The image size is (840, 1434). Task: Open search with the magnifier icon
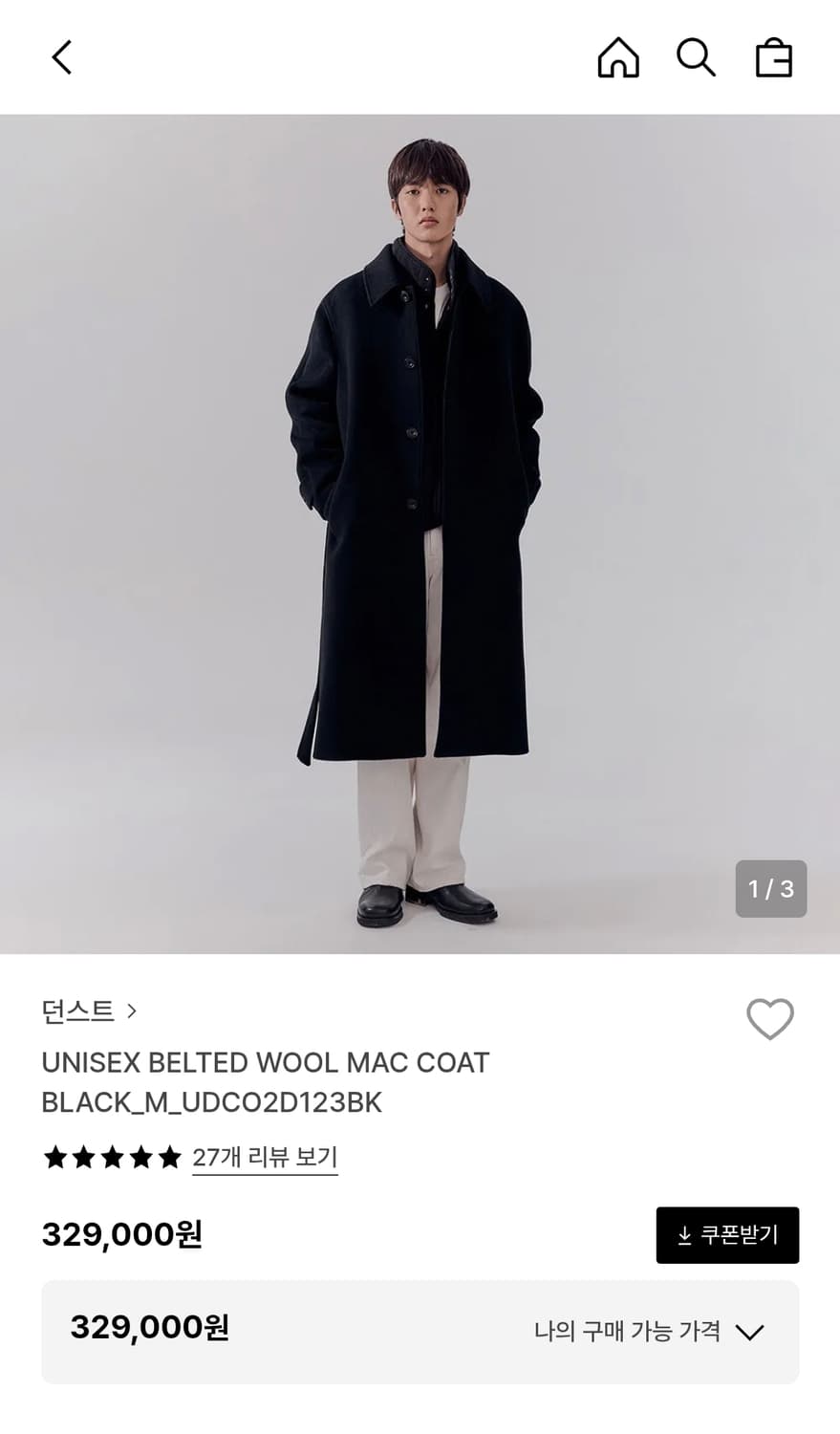click(x=696, y=56)
